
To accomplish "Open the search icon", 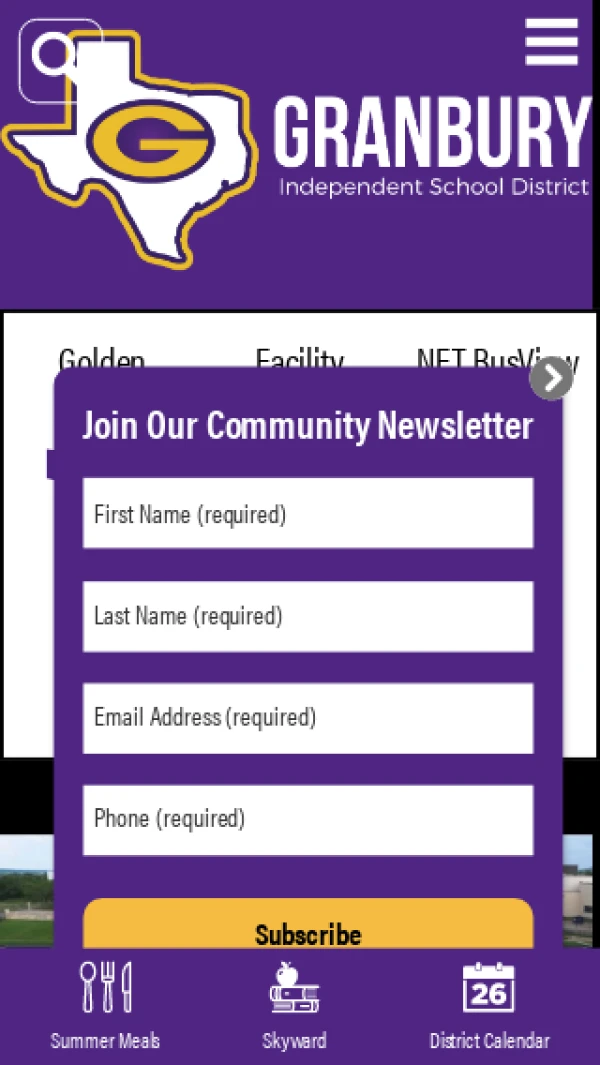I will (x=58, y=58).
